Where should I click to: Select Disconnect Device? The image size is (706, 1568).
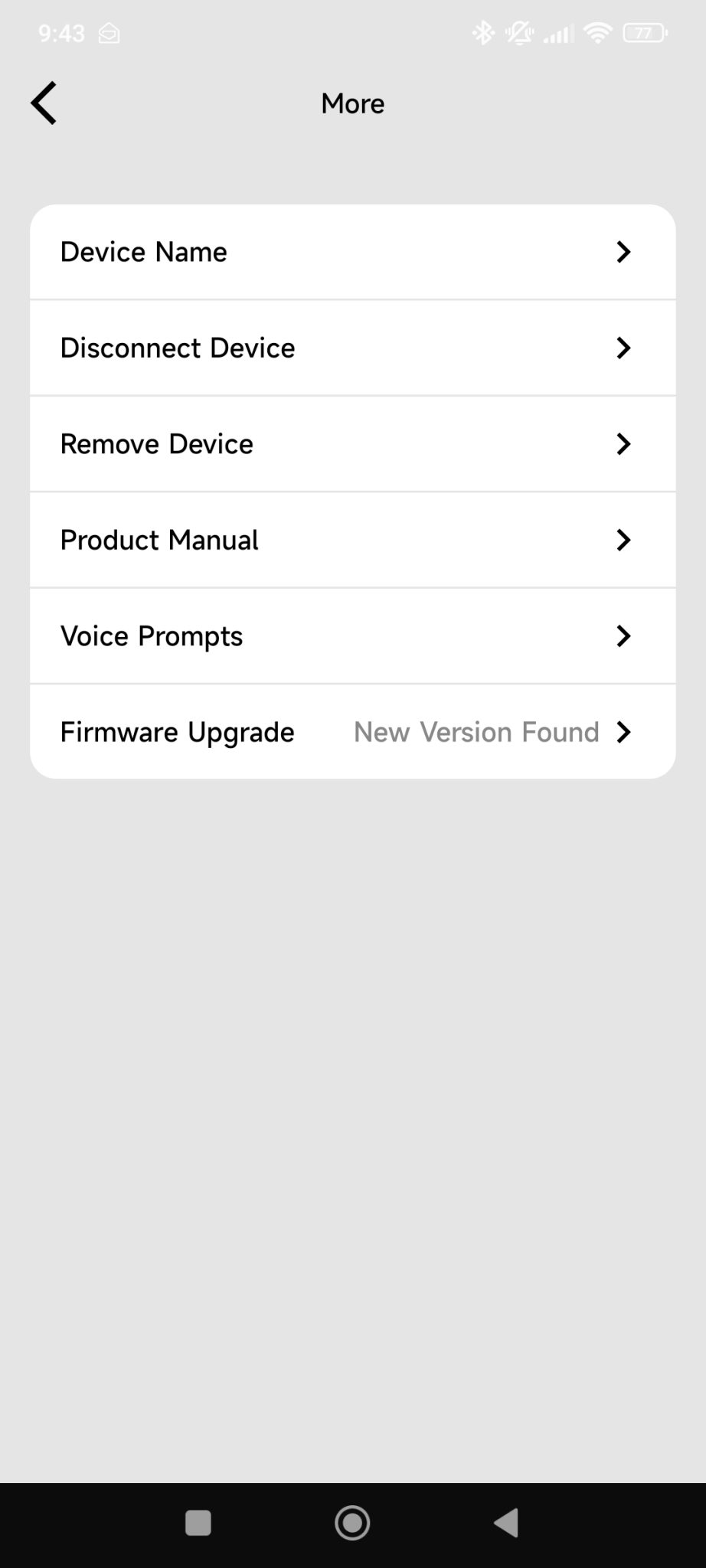[352, 348]
